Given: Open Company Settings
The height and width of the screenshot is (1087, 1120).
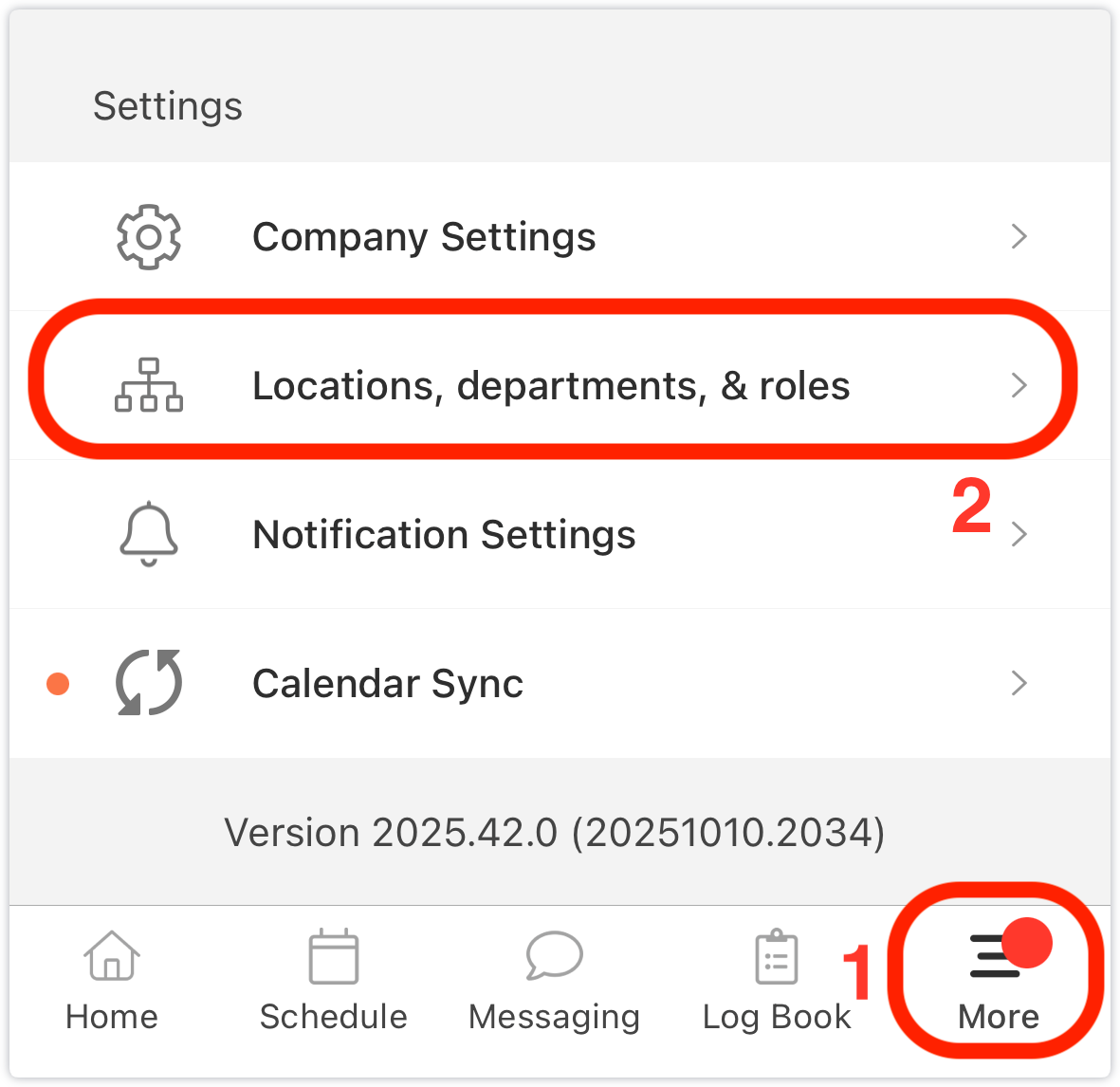Looking at the screenshot, I should 424,237.
